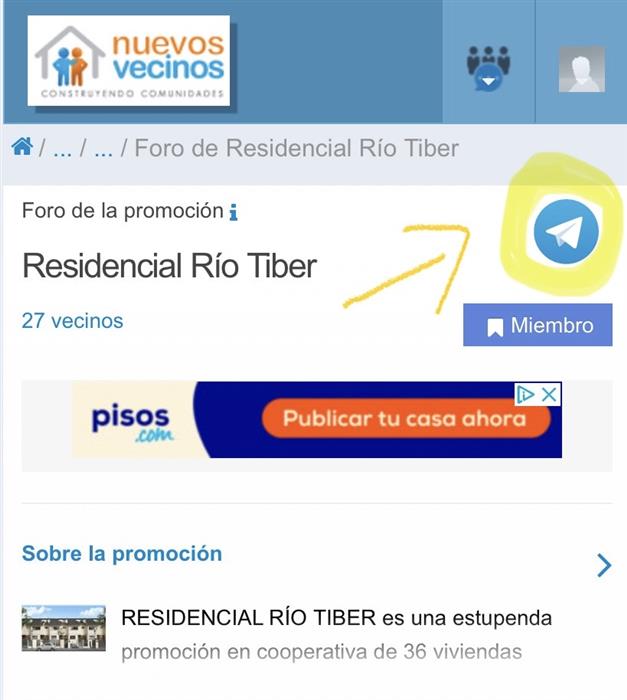Image resolution: width=627 pixels, height=700 pixels.
Task: Expand the Sobre la promoción section
Action: click(x=603, y=565)
